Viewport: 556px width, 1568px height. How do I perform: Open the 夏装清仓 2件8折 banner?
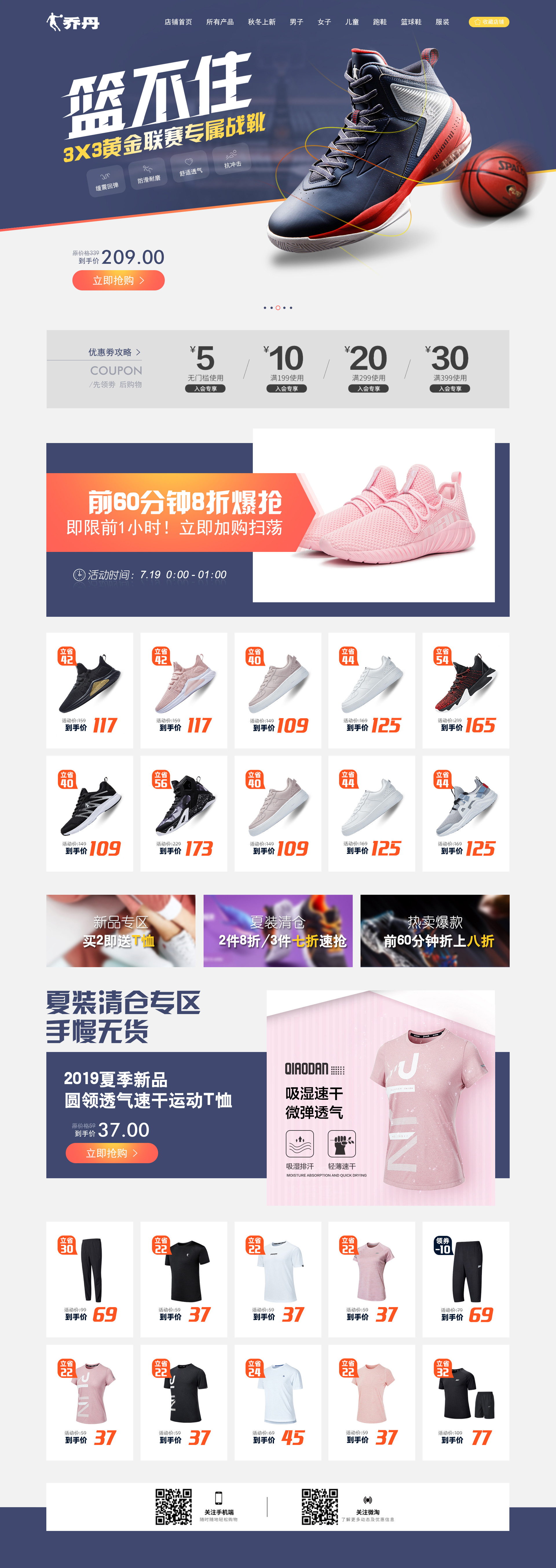coord(278,931)
